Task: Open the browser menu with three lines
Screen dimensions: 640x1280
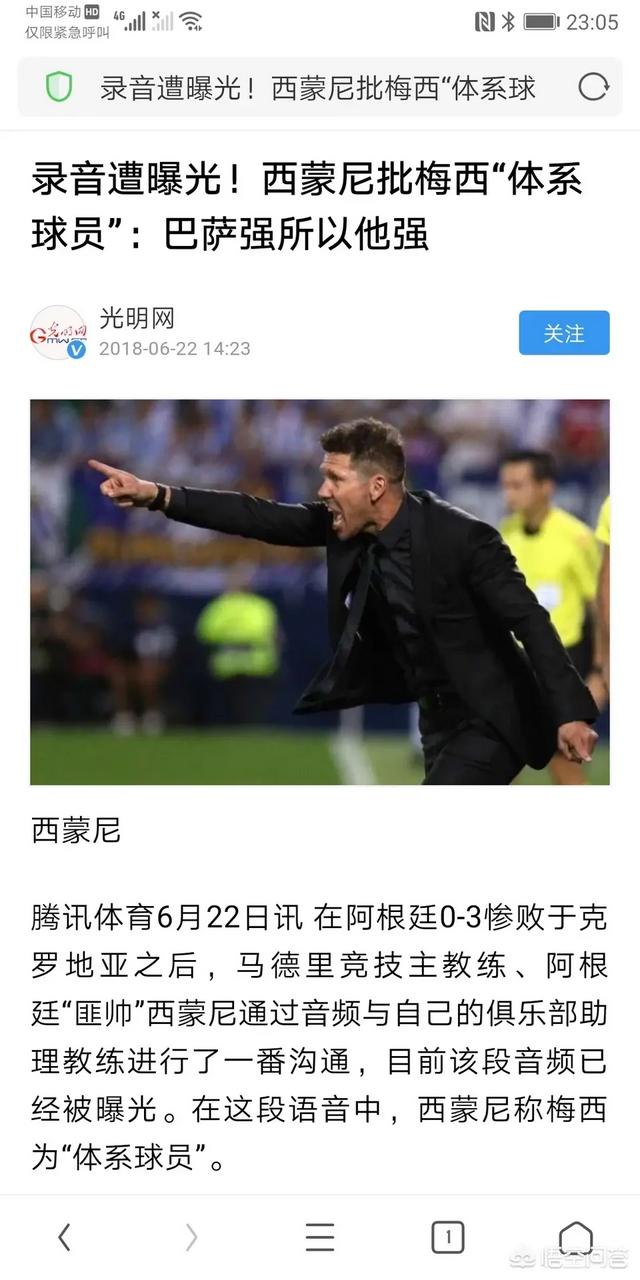Action: click(320, 1237)
